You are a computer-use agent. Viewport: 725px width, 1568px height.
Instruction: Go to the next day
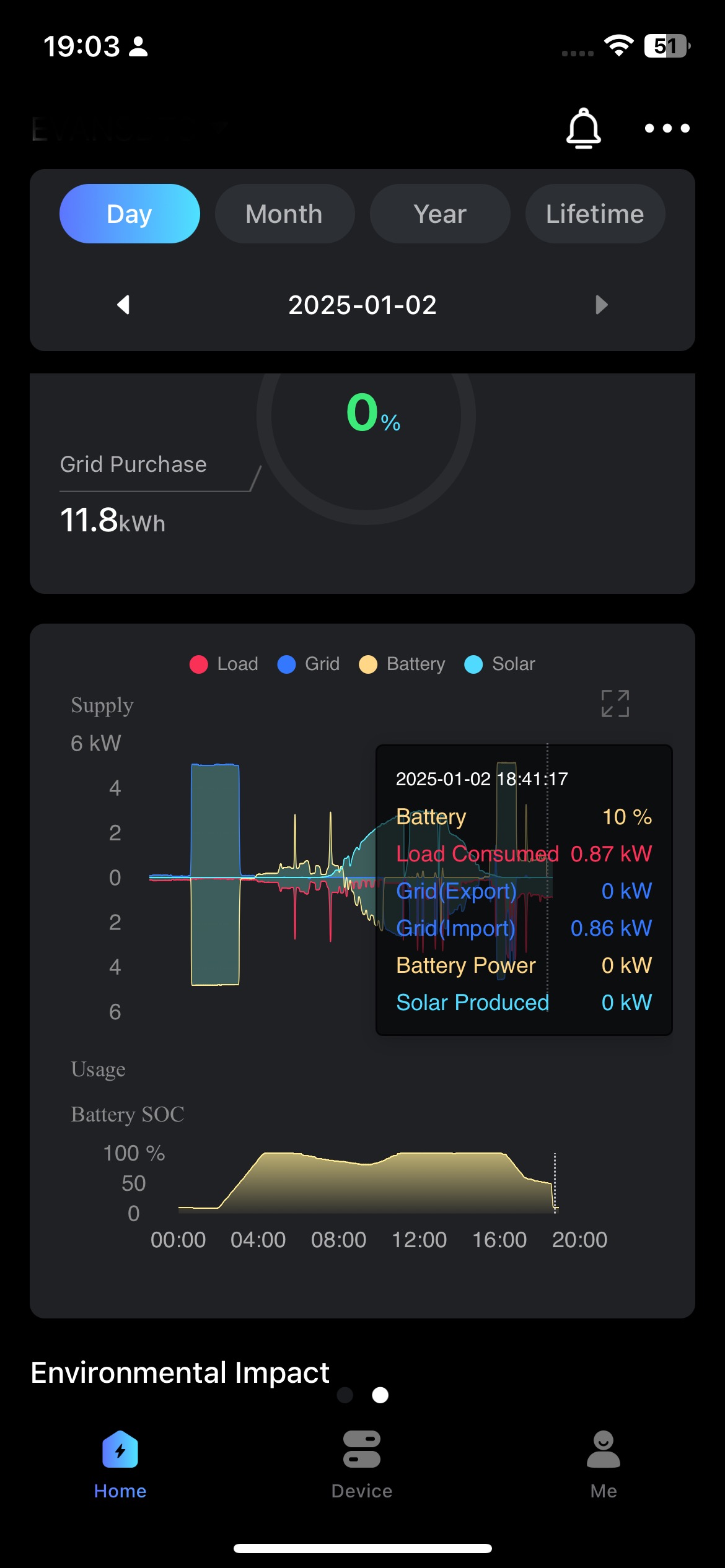(601, 305)
